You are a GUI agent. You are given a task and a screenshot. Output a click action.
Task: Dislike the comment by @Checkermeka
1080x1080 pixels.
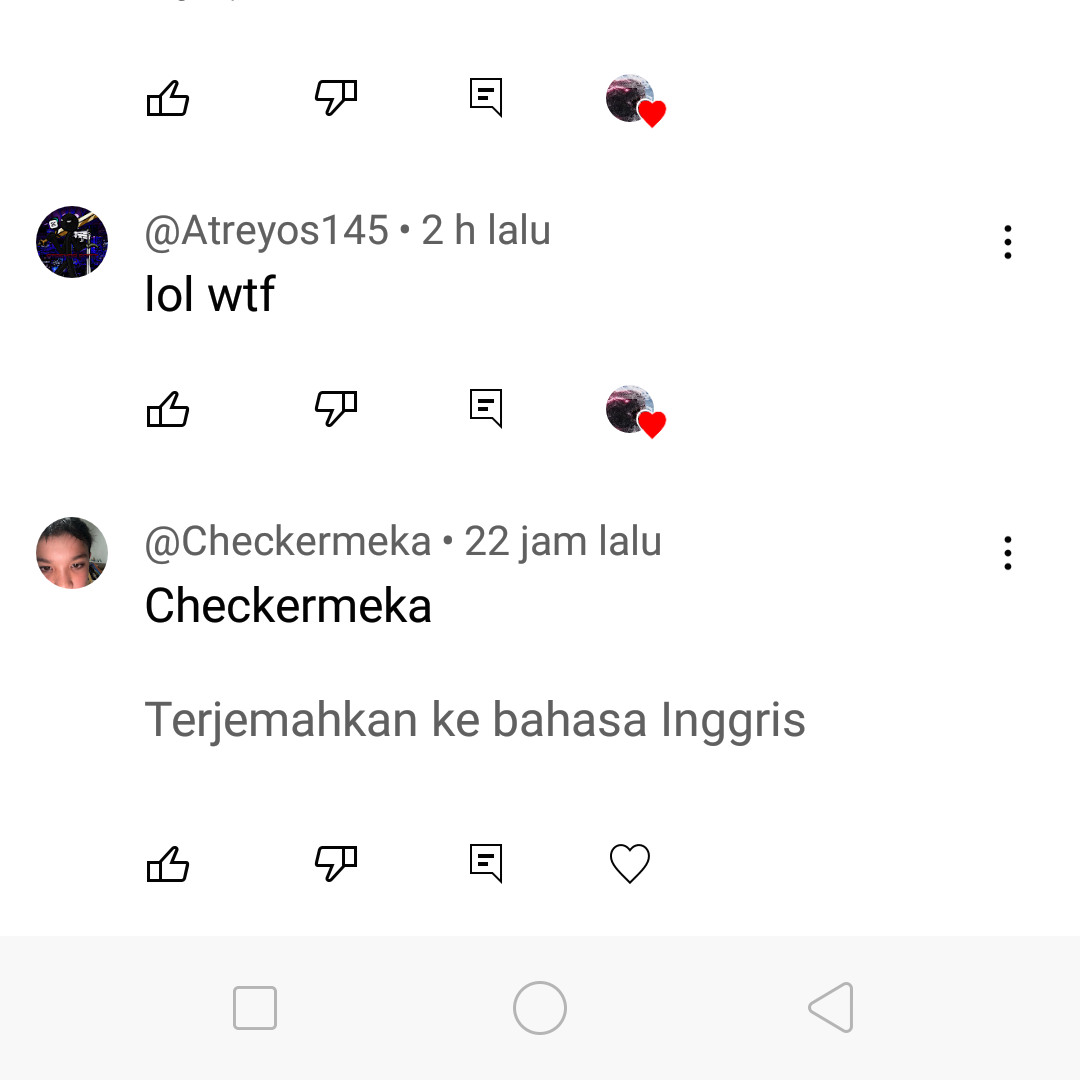(x=336, y=864)
